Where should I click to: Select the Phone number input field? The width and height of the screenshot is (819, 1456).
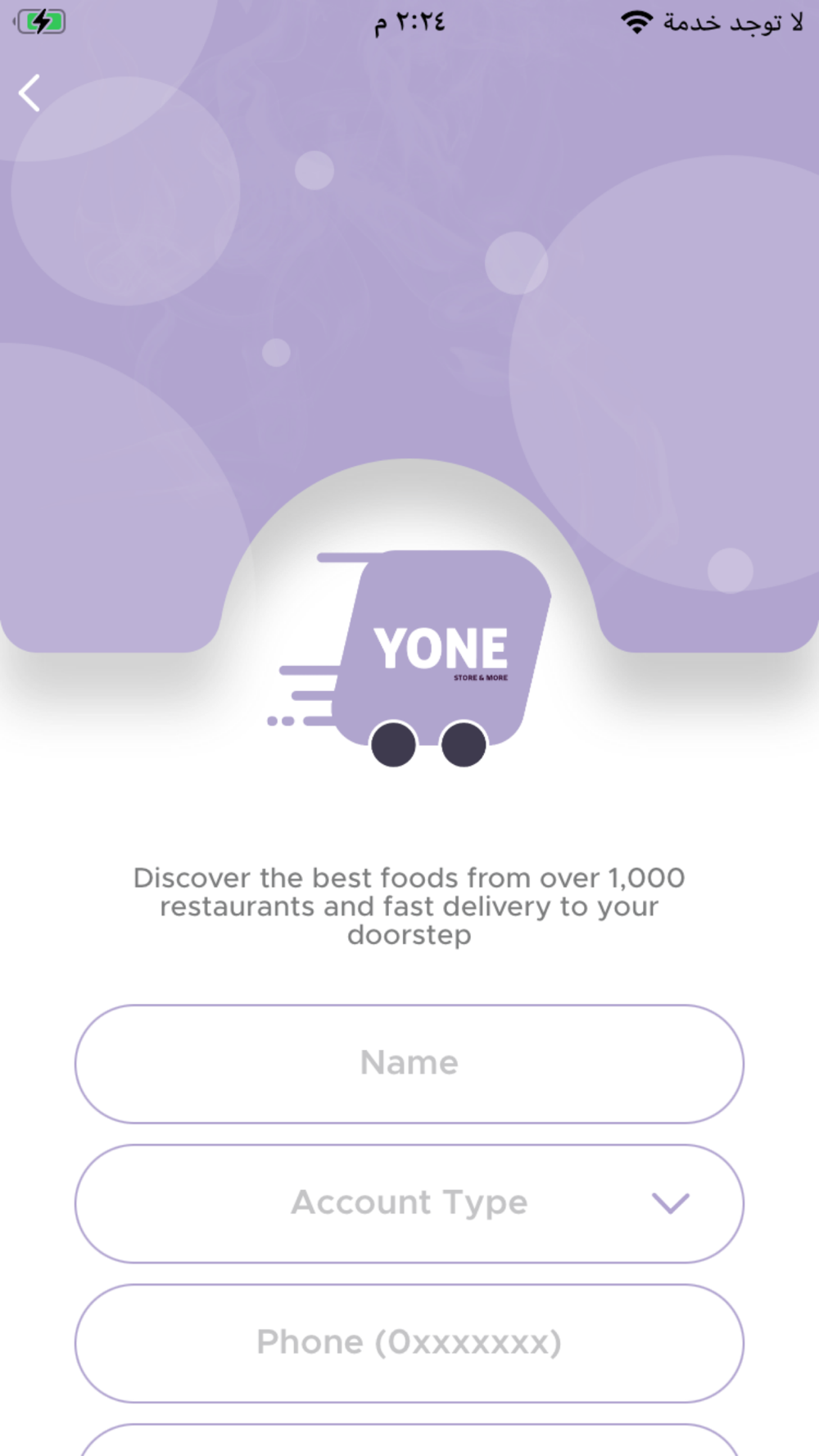(x=409, y=1343)
